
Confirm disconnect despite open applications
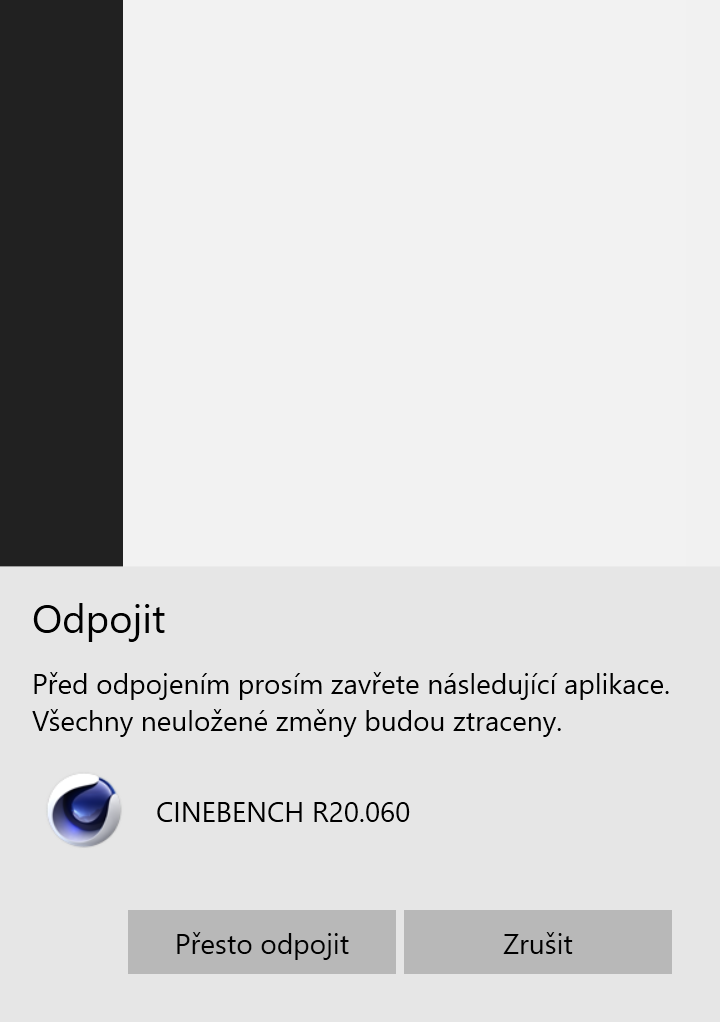pos(262,941)
